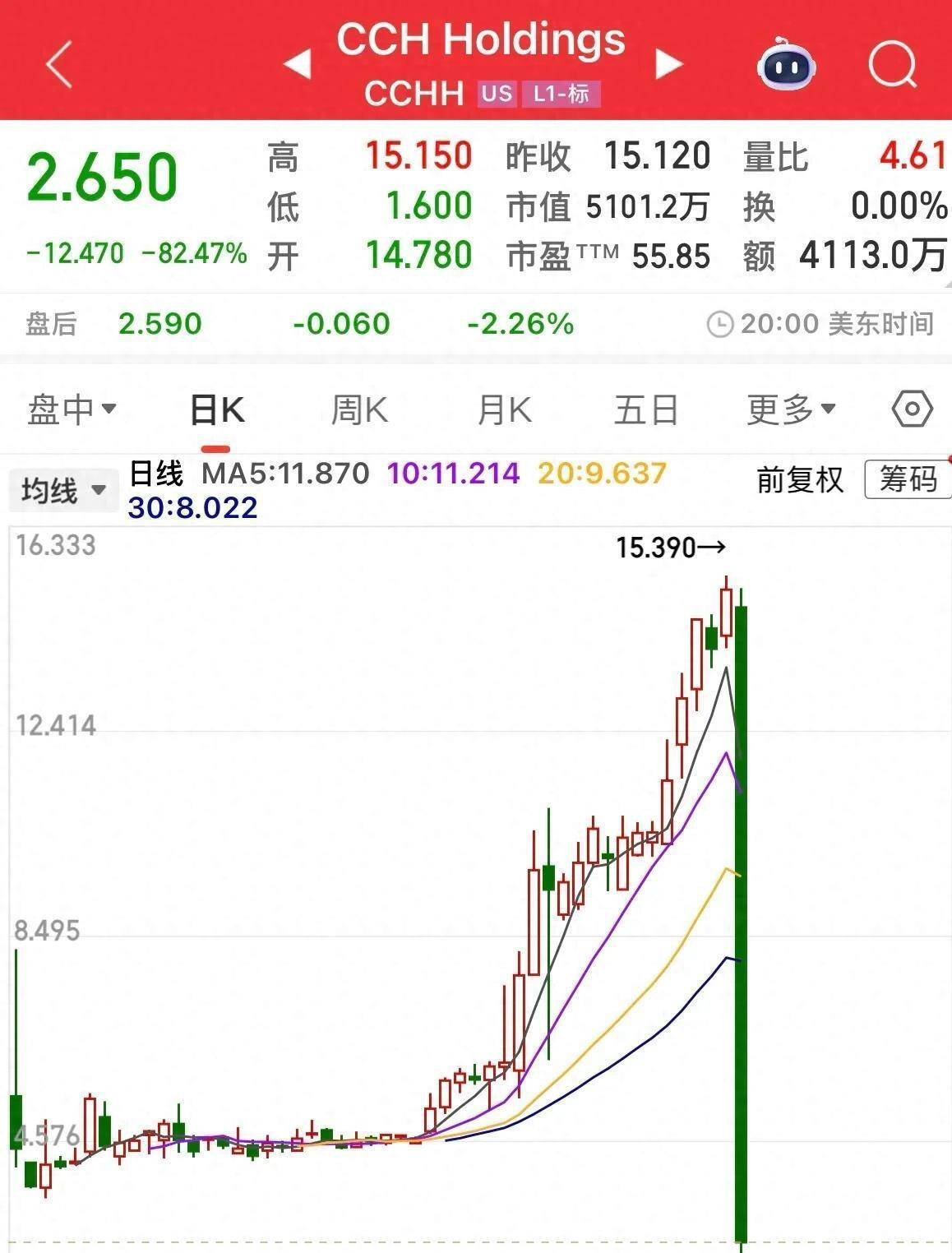
Task: Open the 筹码 chip distribution
Action: tap(908, 479)
